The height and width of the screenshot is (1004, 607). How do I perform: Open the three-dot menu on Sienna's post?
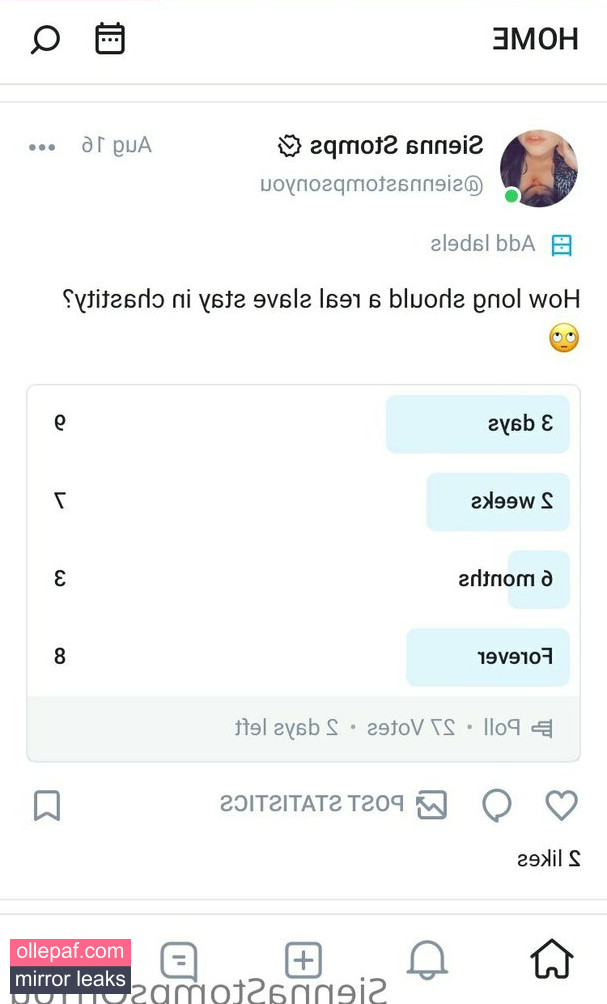[42, 147]
